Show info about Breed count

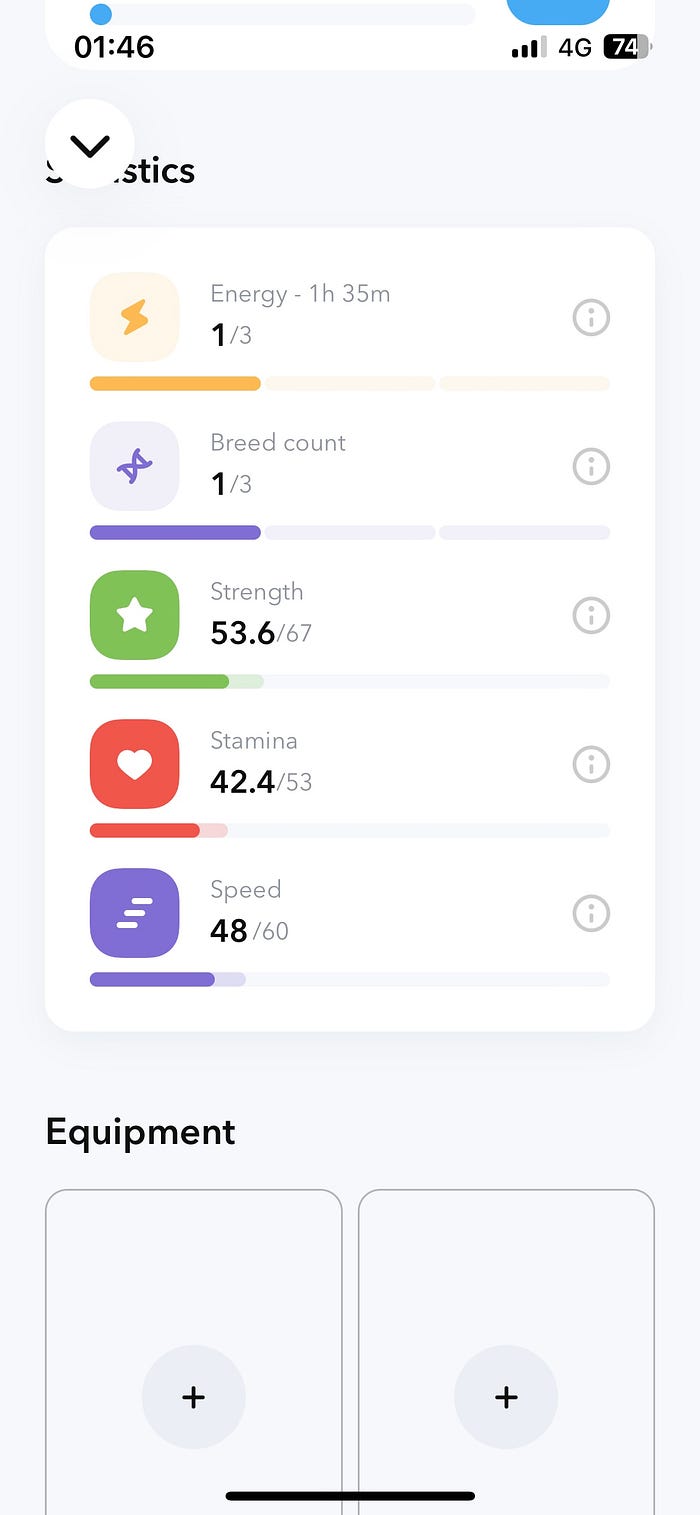pyautogui.click(x=591, y=467)
